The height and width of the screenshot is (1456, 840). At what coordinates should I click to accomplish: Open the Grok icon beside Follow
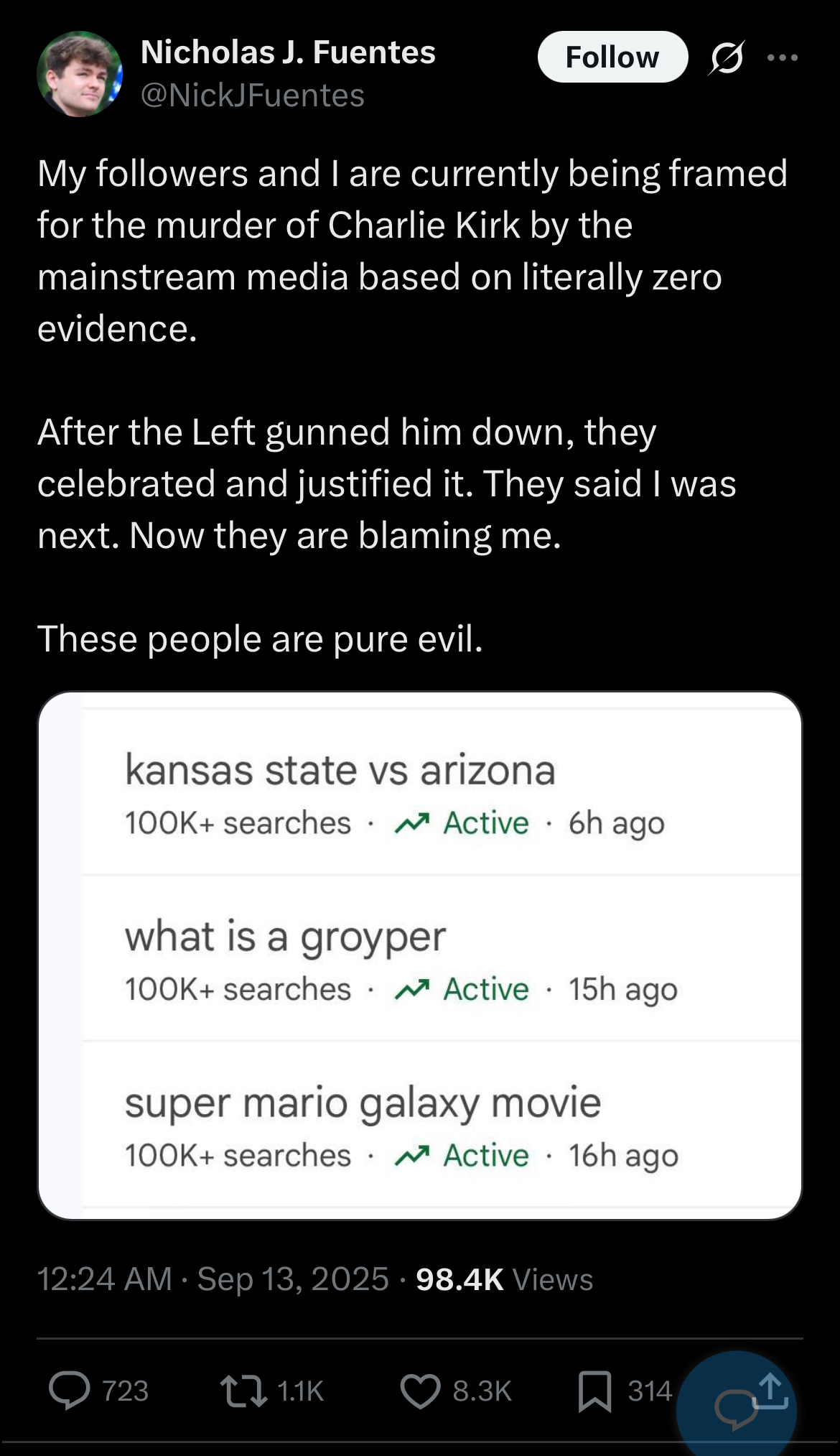(x=726, y=57)
